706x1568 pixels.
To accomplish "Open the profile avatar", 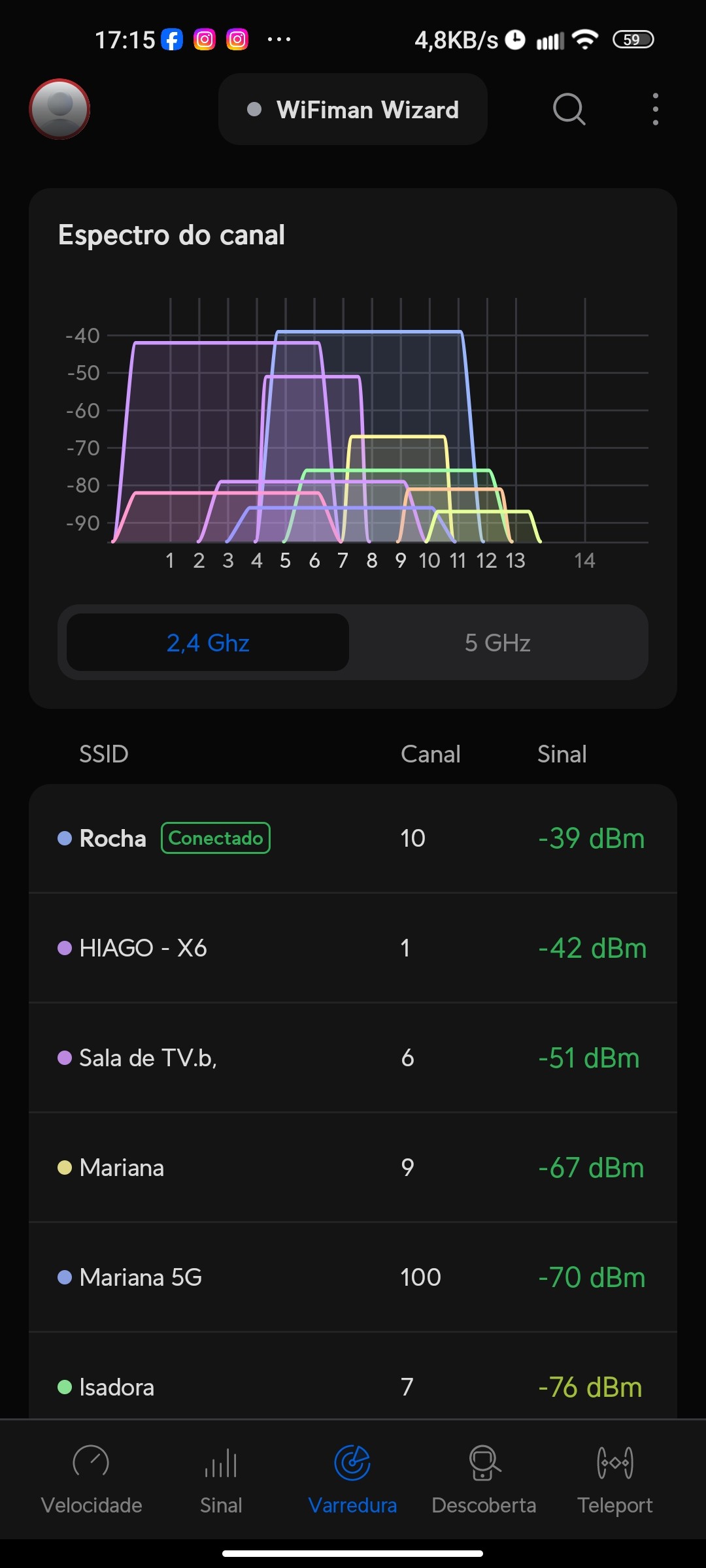I will point(59,109).
